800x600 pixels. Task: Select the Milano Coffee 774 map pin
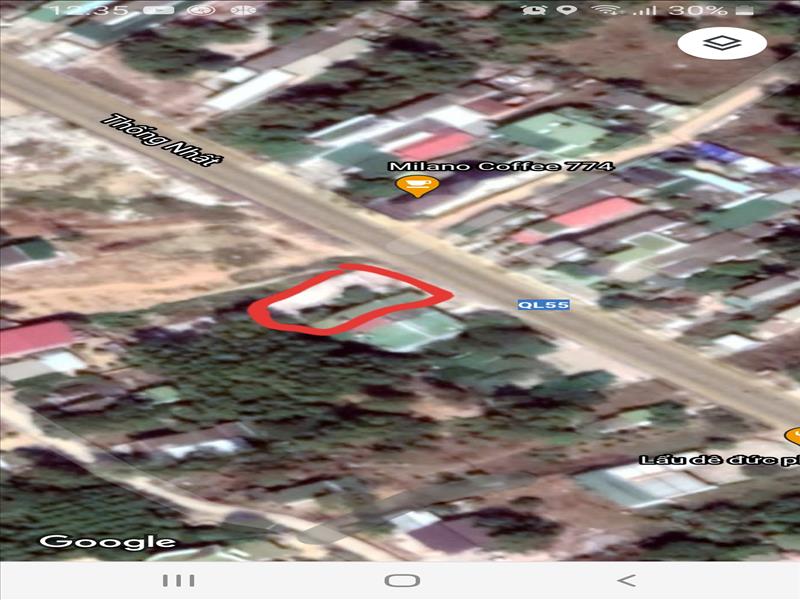[x=414, y=186]
